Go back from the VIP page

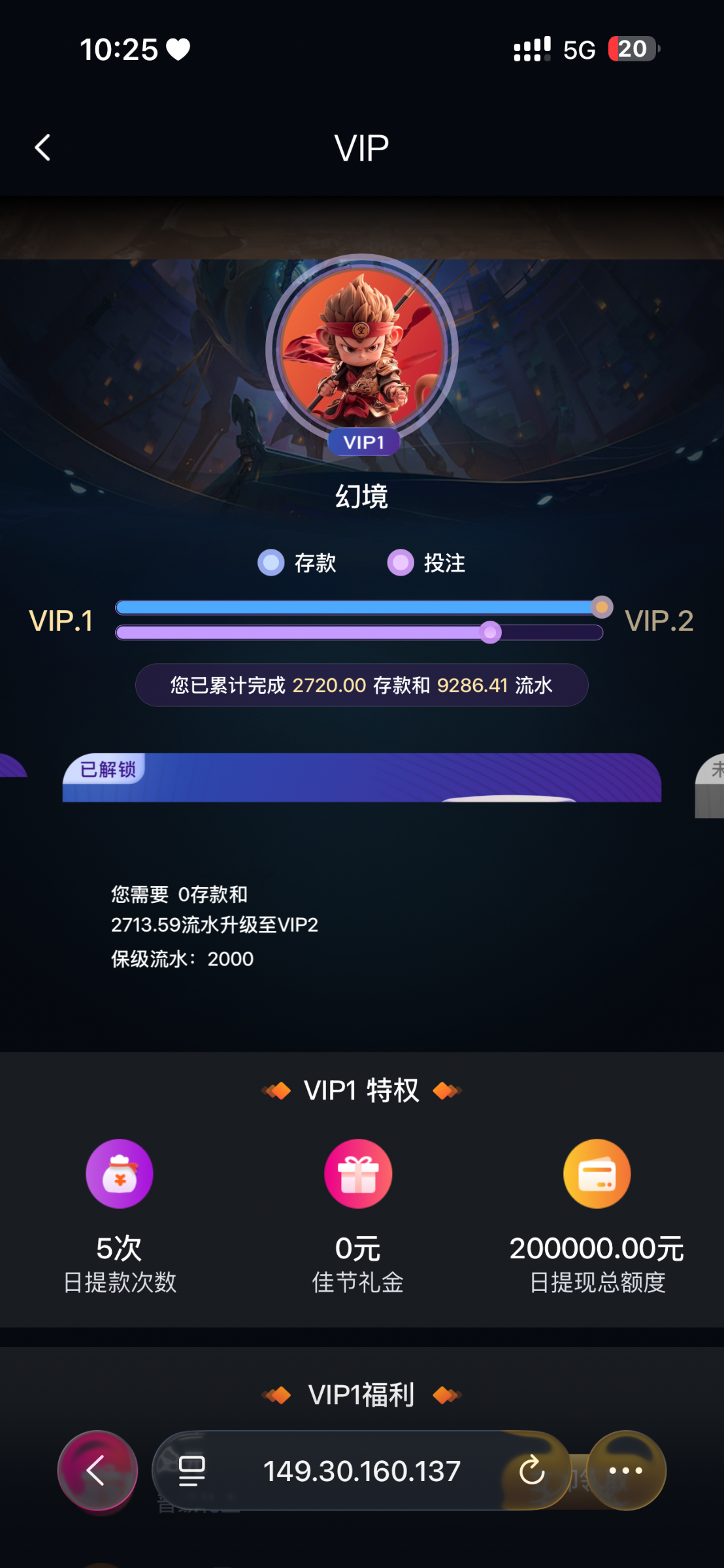(42, 148)
